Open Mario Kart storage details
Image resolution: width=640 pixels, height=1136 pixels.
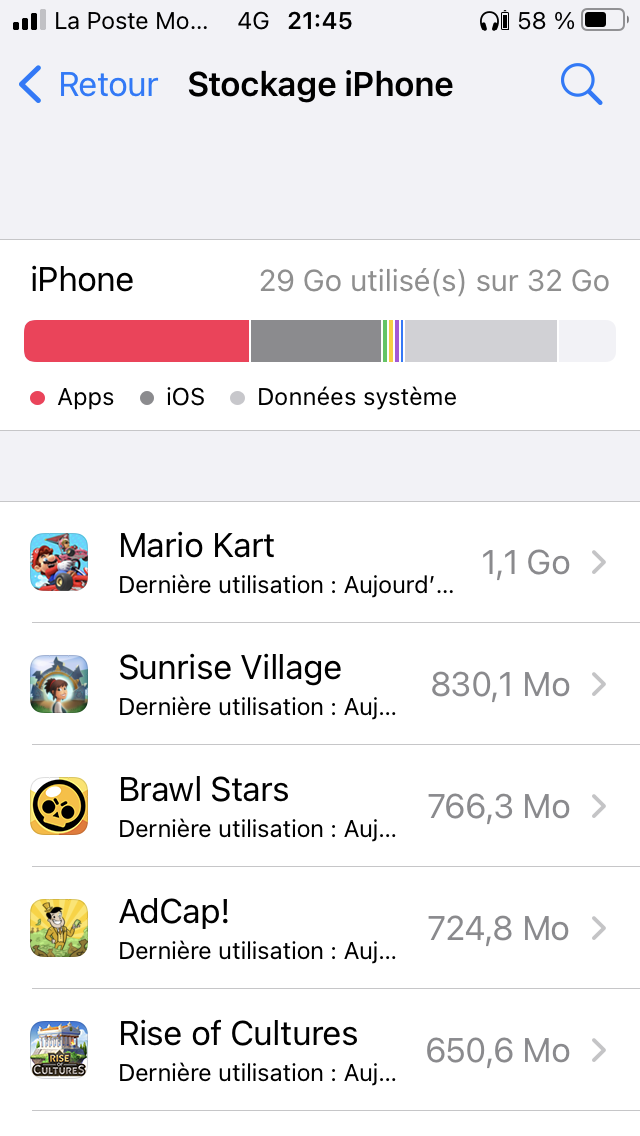320,563
